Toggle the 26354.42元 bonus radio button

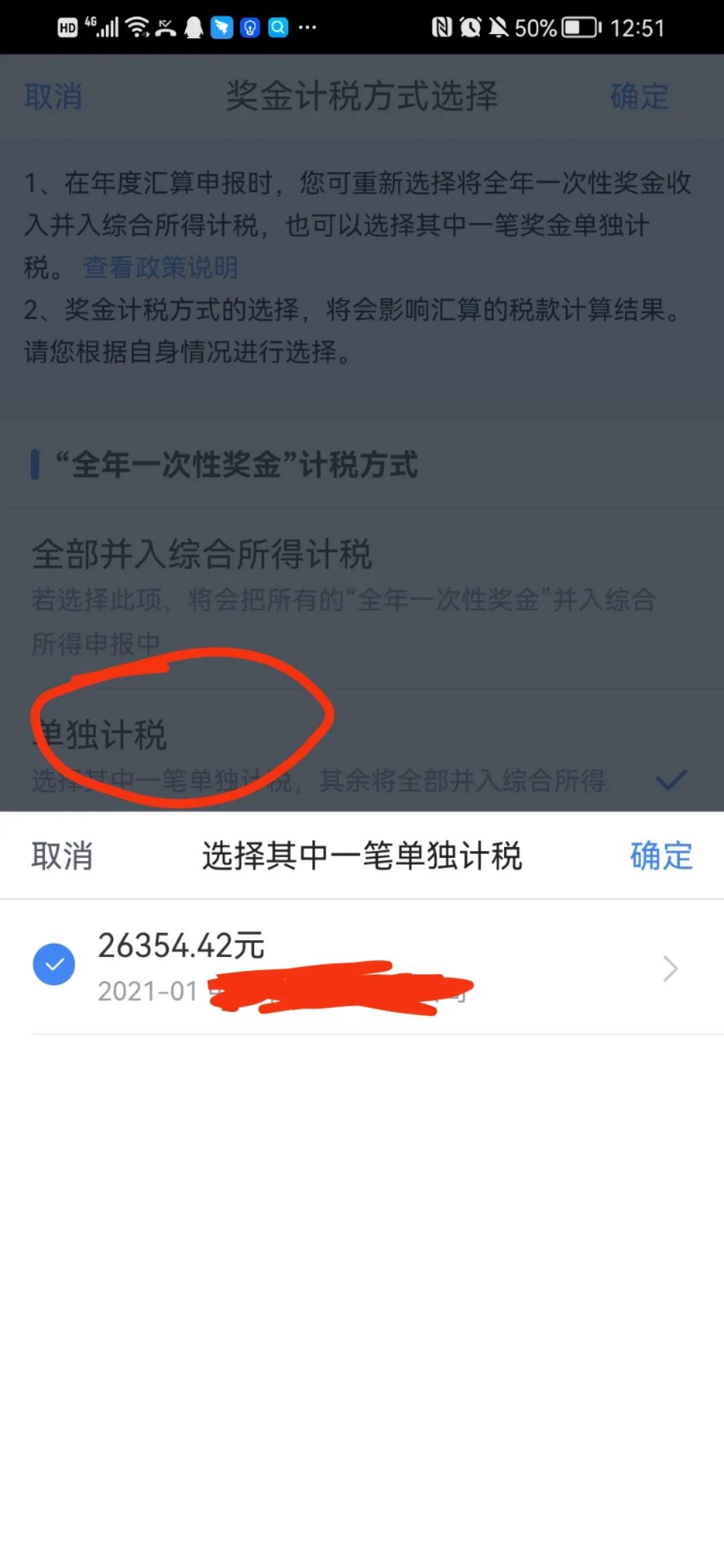tap(54, 964)
